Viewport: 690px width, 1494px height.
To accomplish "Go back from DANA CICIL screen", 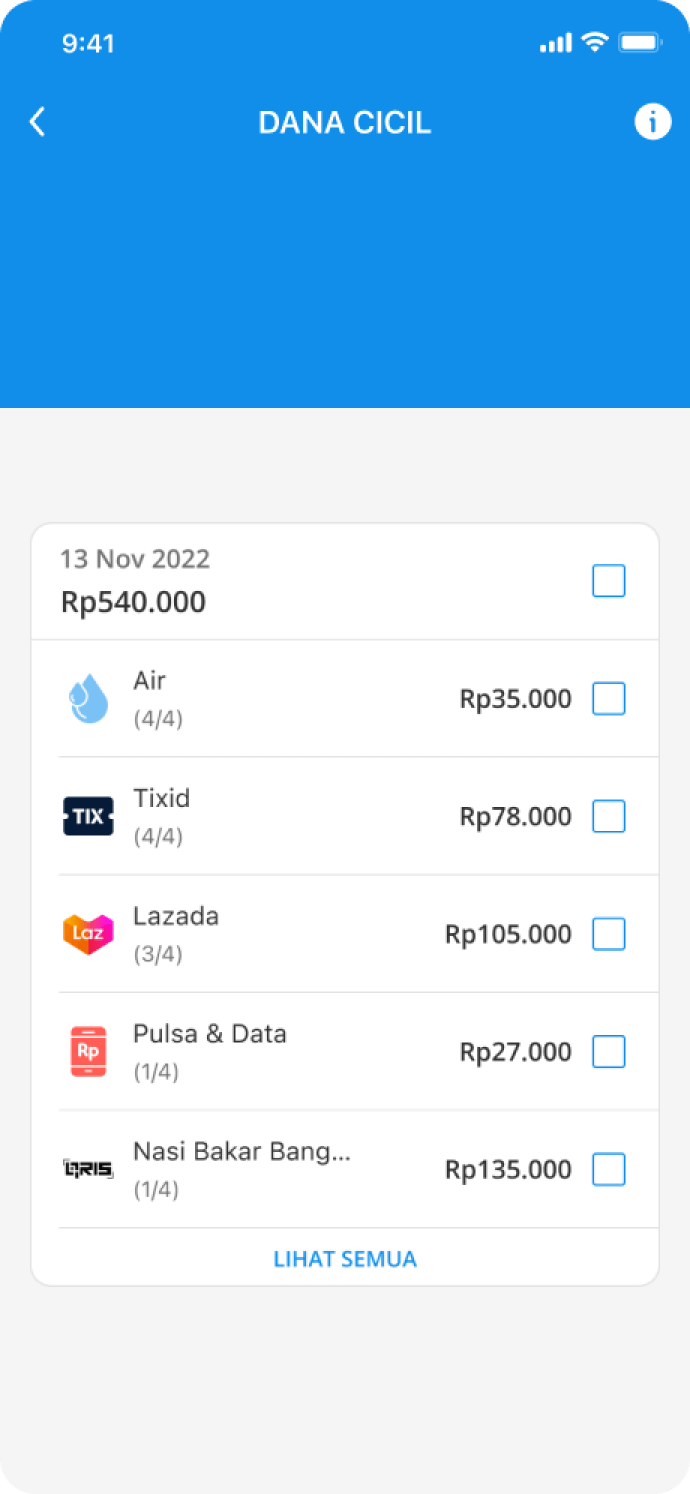I will 37,122.
